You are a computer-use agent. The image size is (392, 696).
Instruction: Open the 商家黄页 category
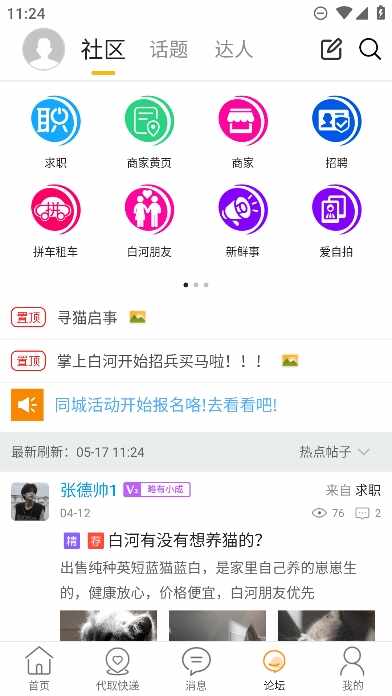(149, 133)
